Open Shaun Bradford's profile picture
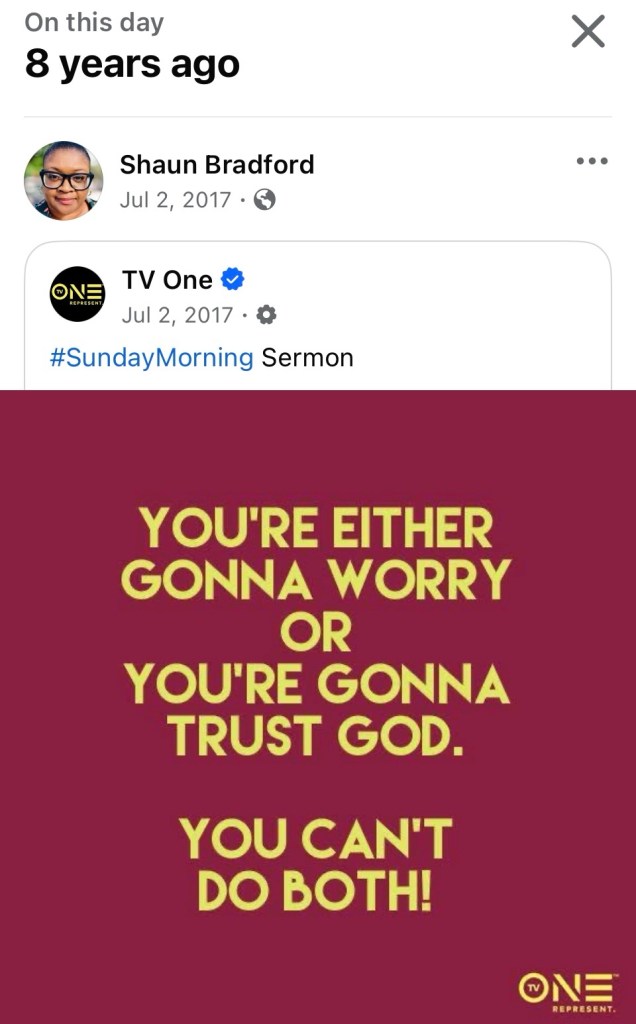Screen dimensions: 636x1024 click(x=63, y=180)
